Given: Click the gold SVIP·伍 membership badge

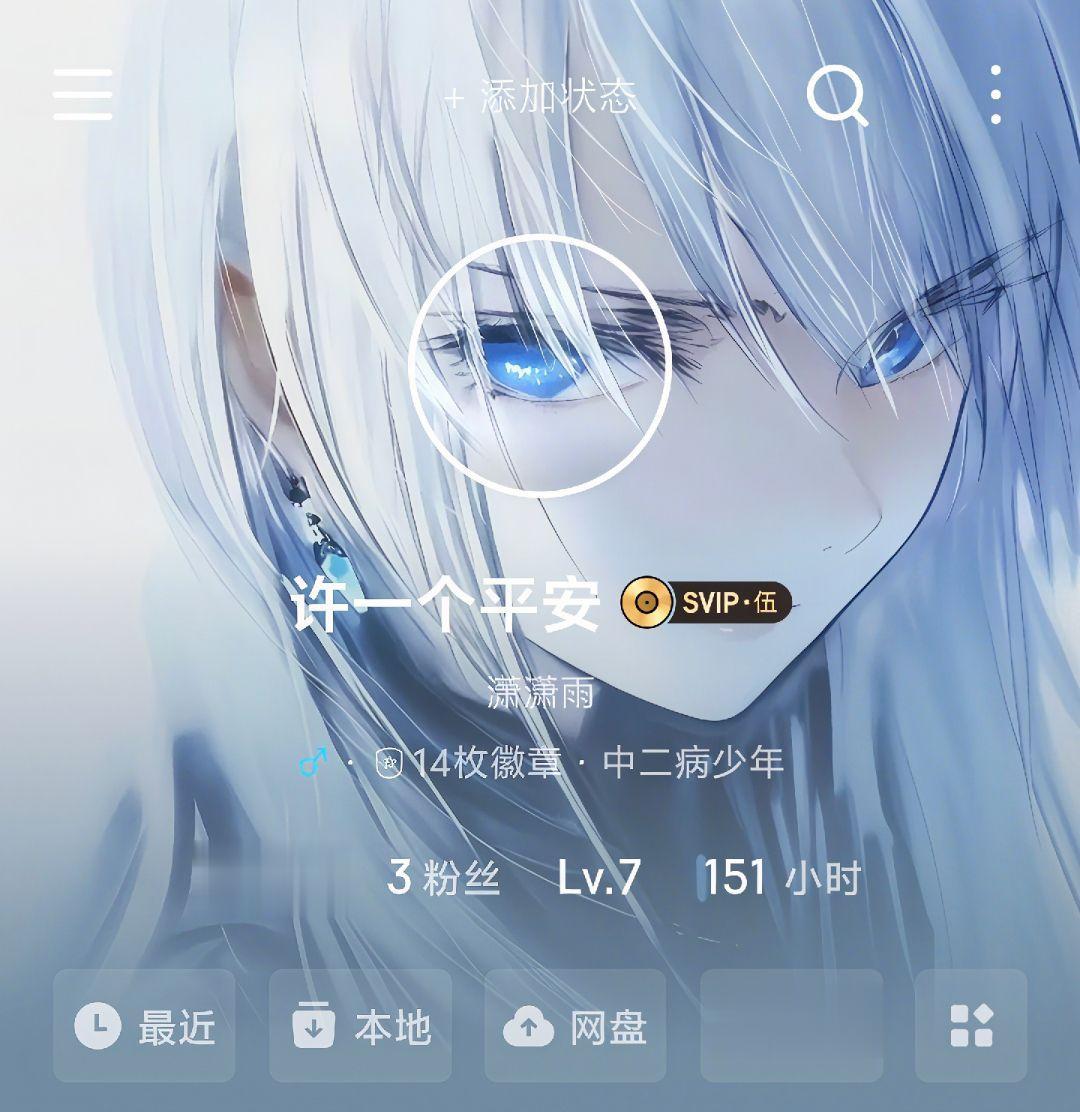Looking at the screenshot, I should [706, 602].
